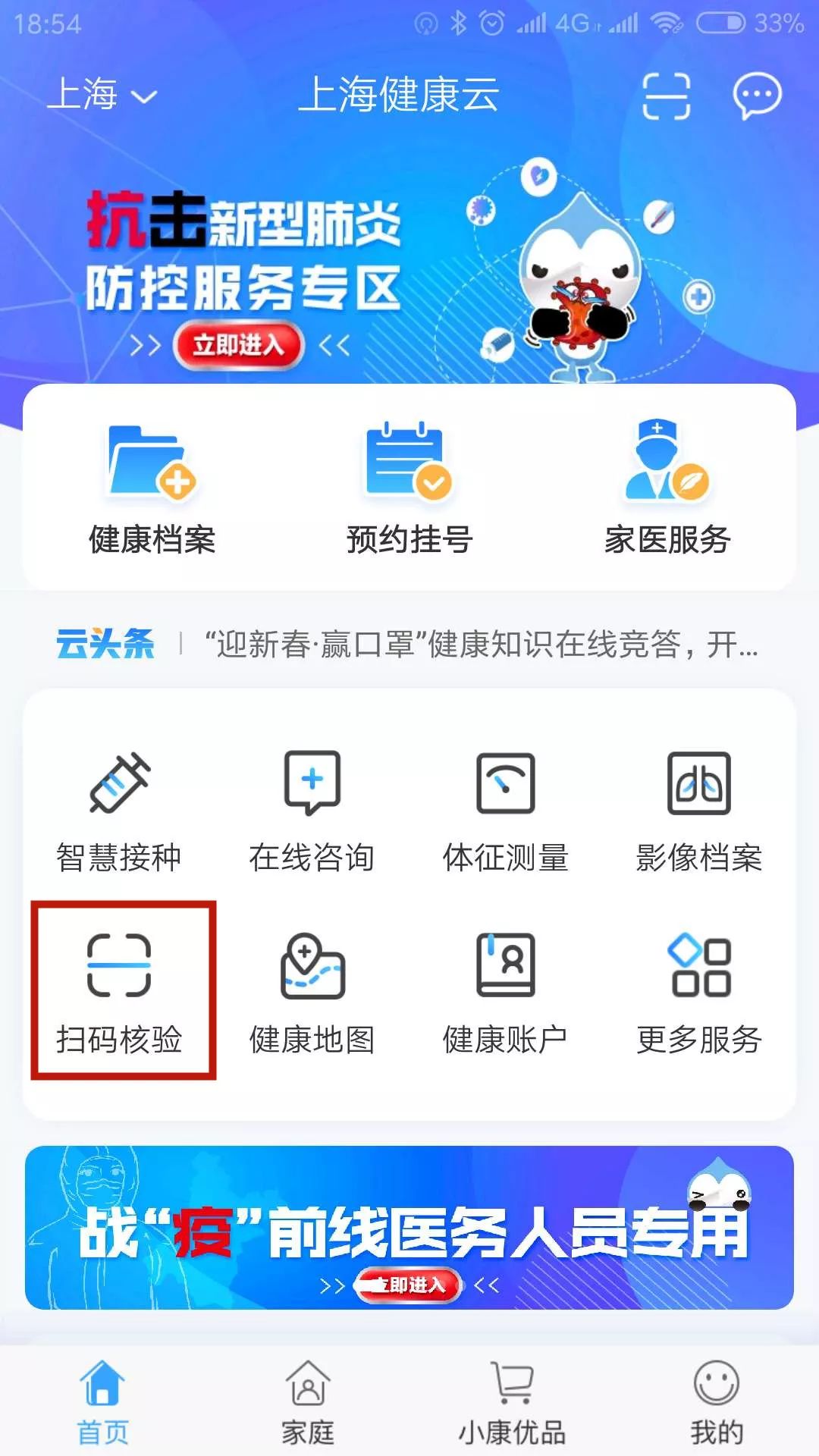Launch 扫码核验 QR code verification
This screenshot has height=1456, width=819.
point(119,986)
